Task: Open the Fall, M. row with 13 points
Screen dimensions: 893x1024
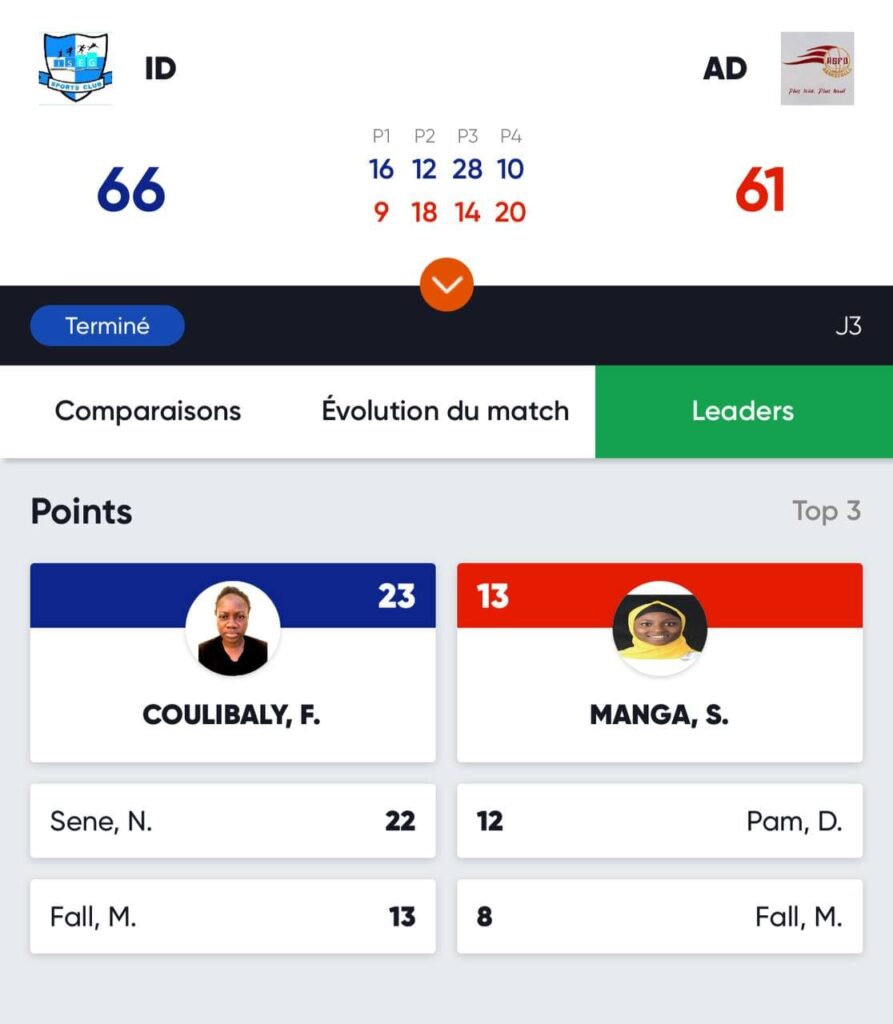Action: 232,916
